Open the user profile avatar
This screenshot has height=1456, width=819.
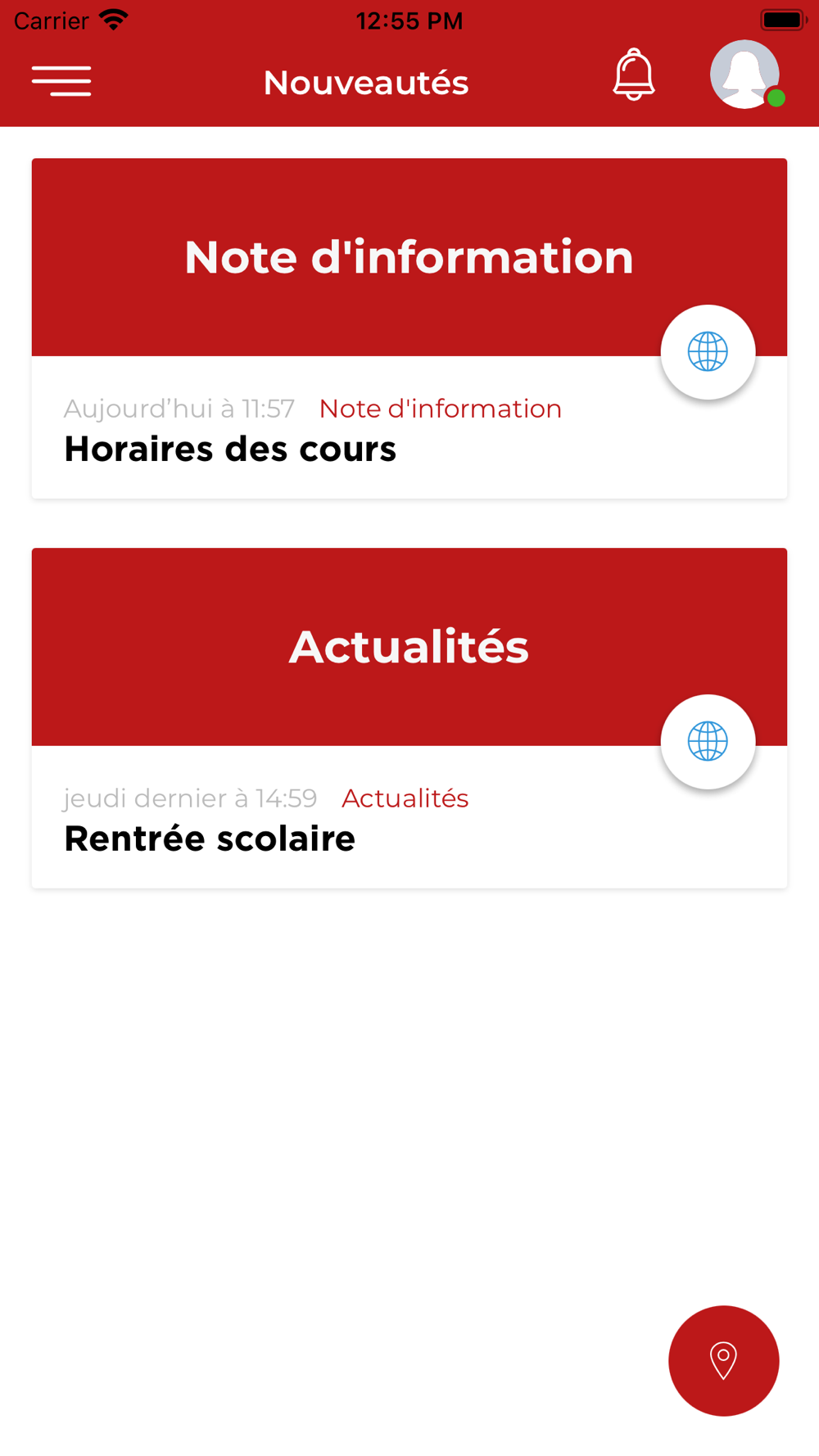point(746,75)
